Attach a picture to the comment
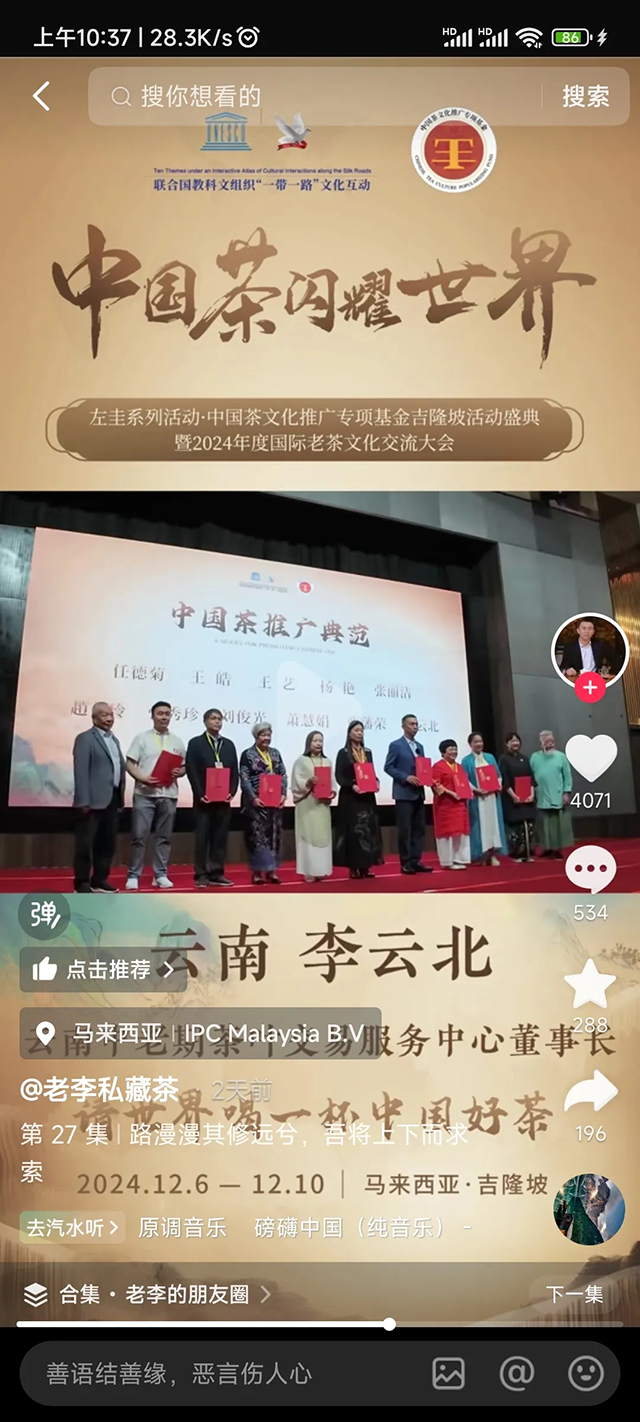 (x=448, y=1373)
